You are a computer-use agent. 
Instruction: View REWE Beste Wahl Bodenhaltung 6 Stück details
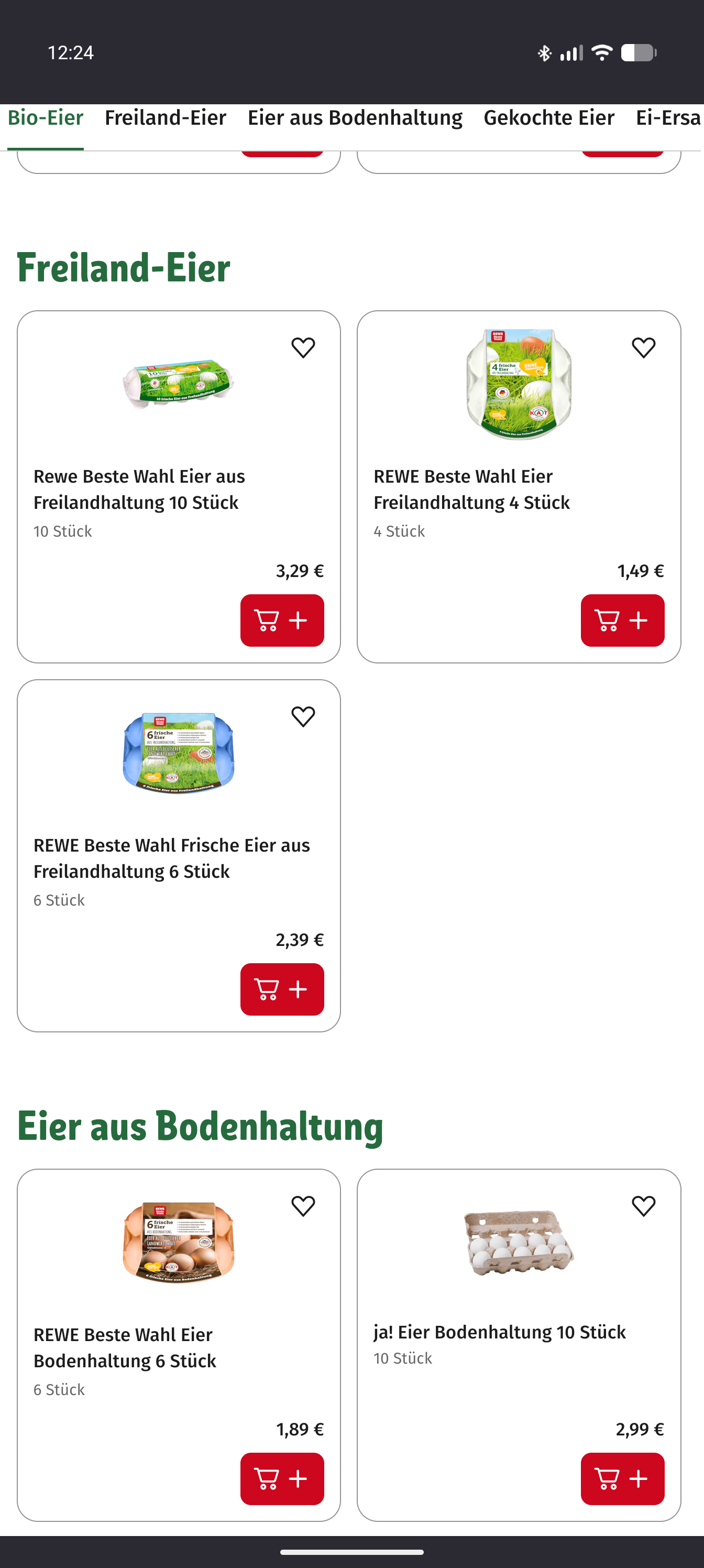tap(125, 1348)
